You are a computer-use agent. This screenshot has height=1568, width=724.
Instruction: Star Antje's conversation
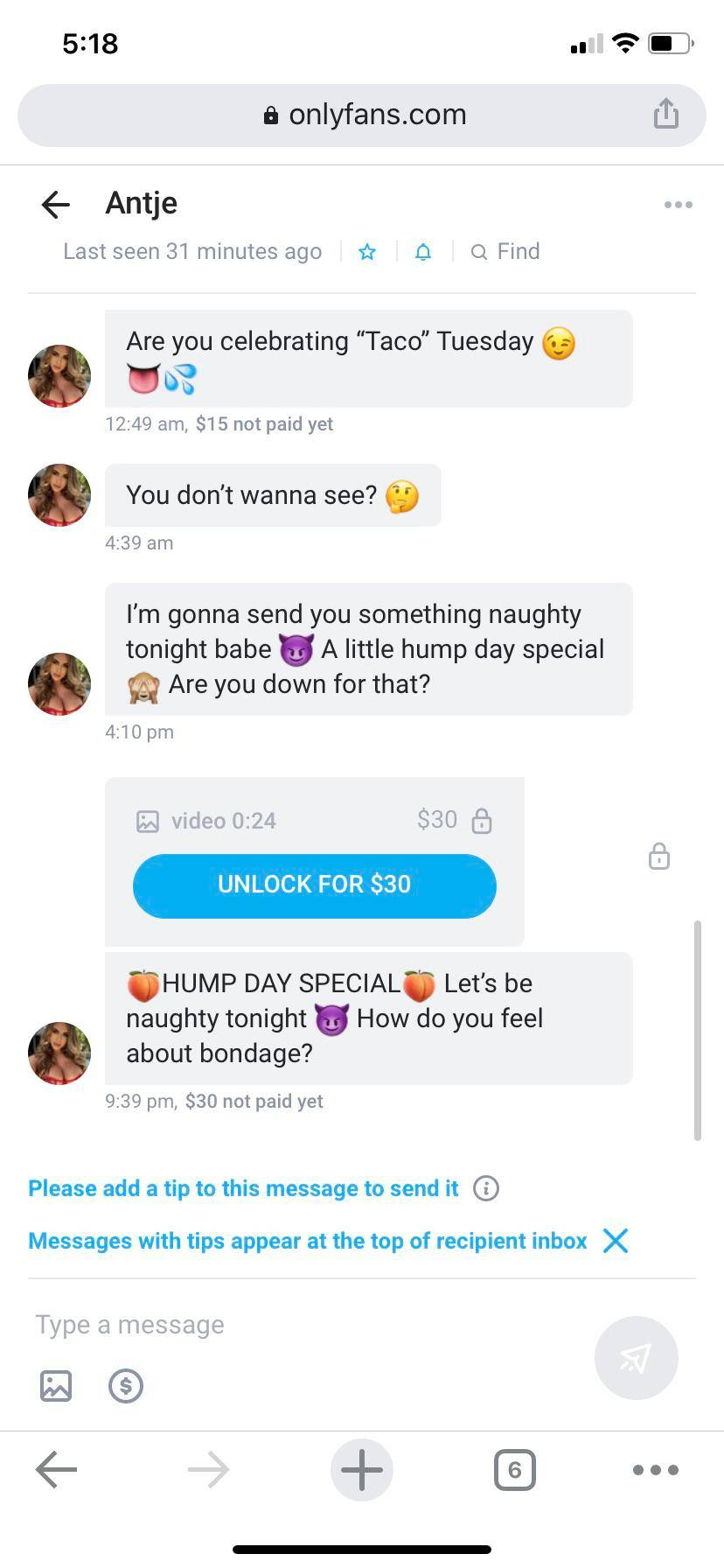366,251
